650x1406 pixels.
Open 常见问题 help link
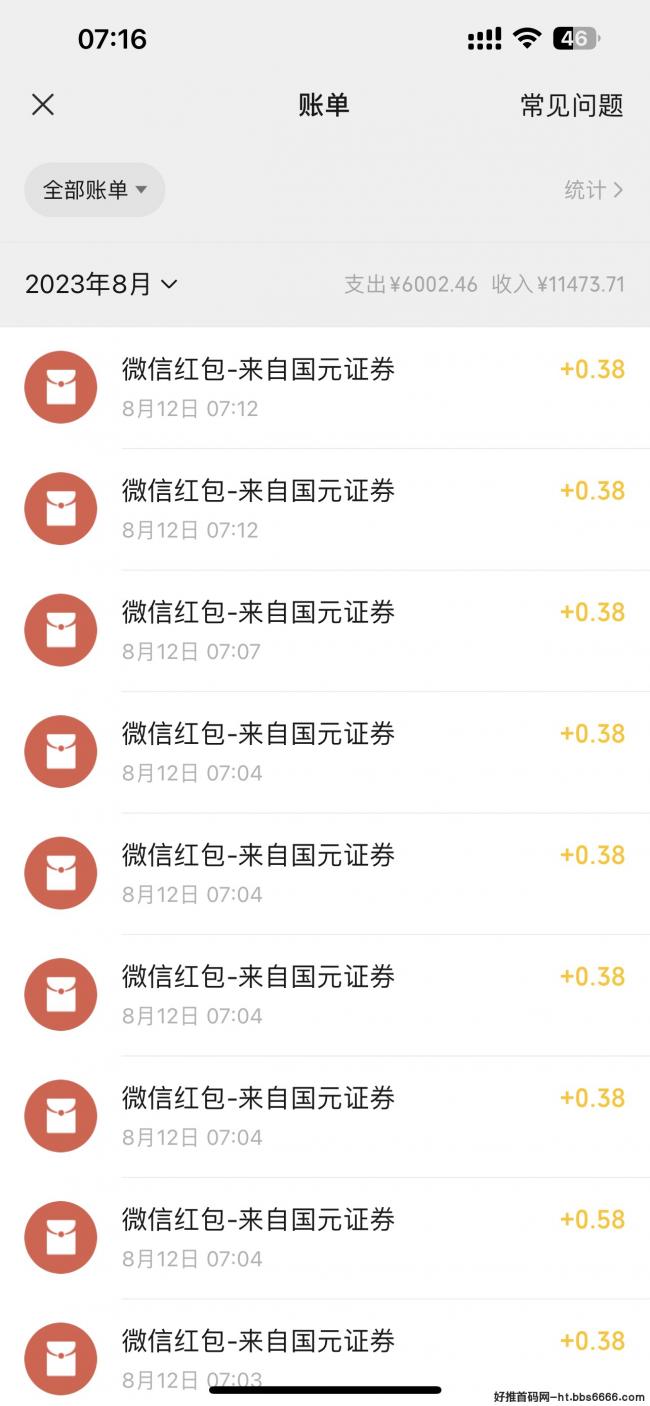[x=572, y=106]
